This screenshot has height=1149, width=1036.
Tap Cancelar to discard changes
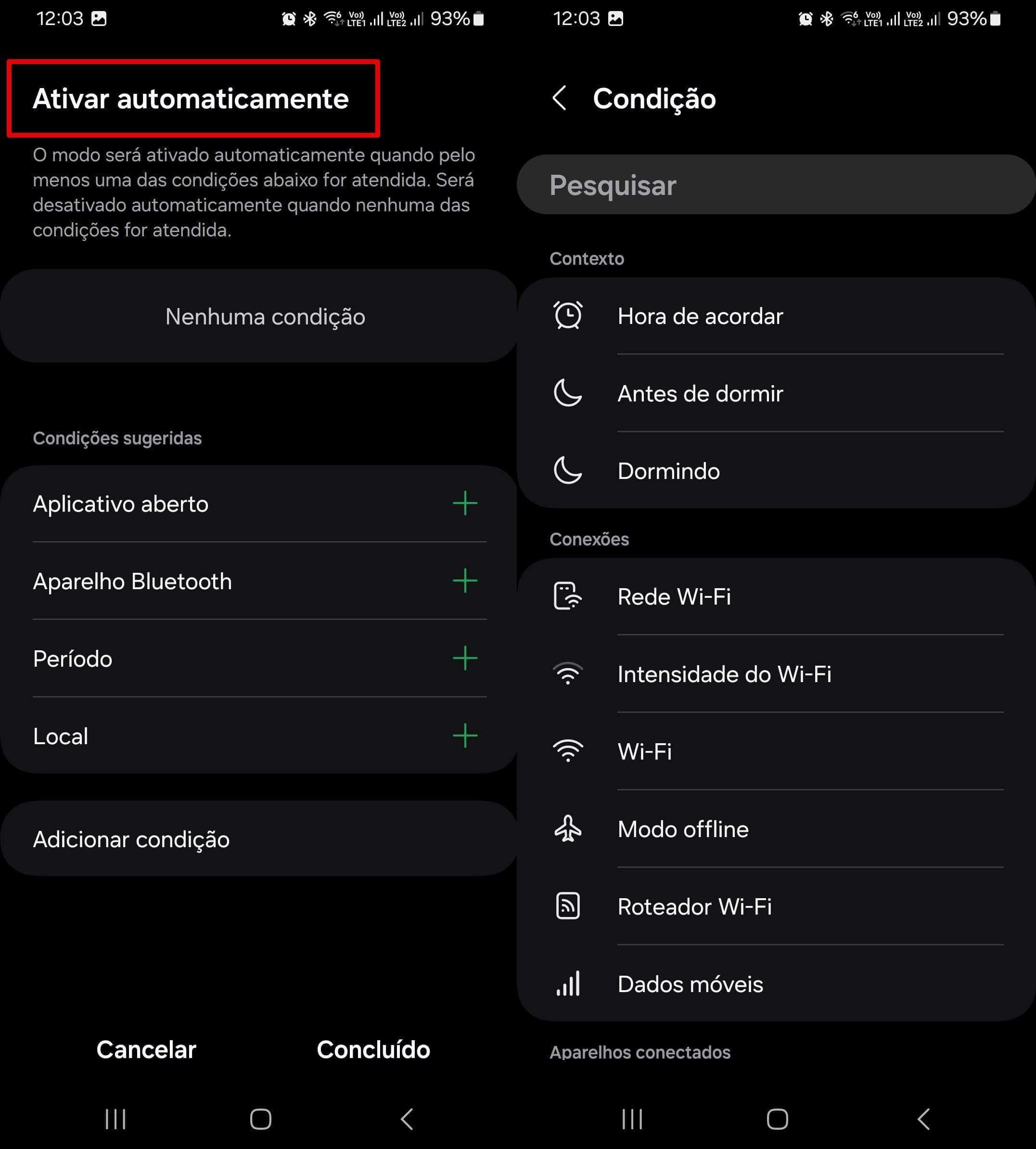[146, 1049]
